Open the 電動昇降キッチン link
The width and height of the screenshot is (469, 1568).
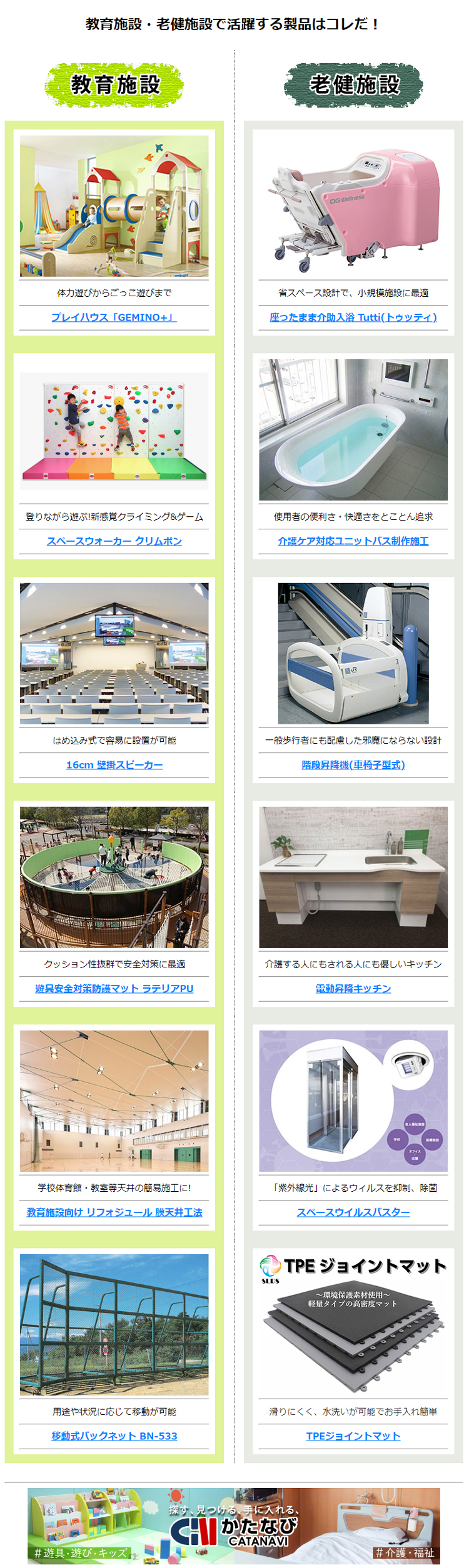pyautogui.click(x=353, y=989)
